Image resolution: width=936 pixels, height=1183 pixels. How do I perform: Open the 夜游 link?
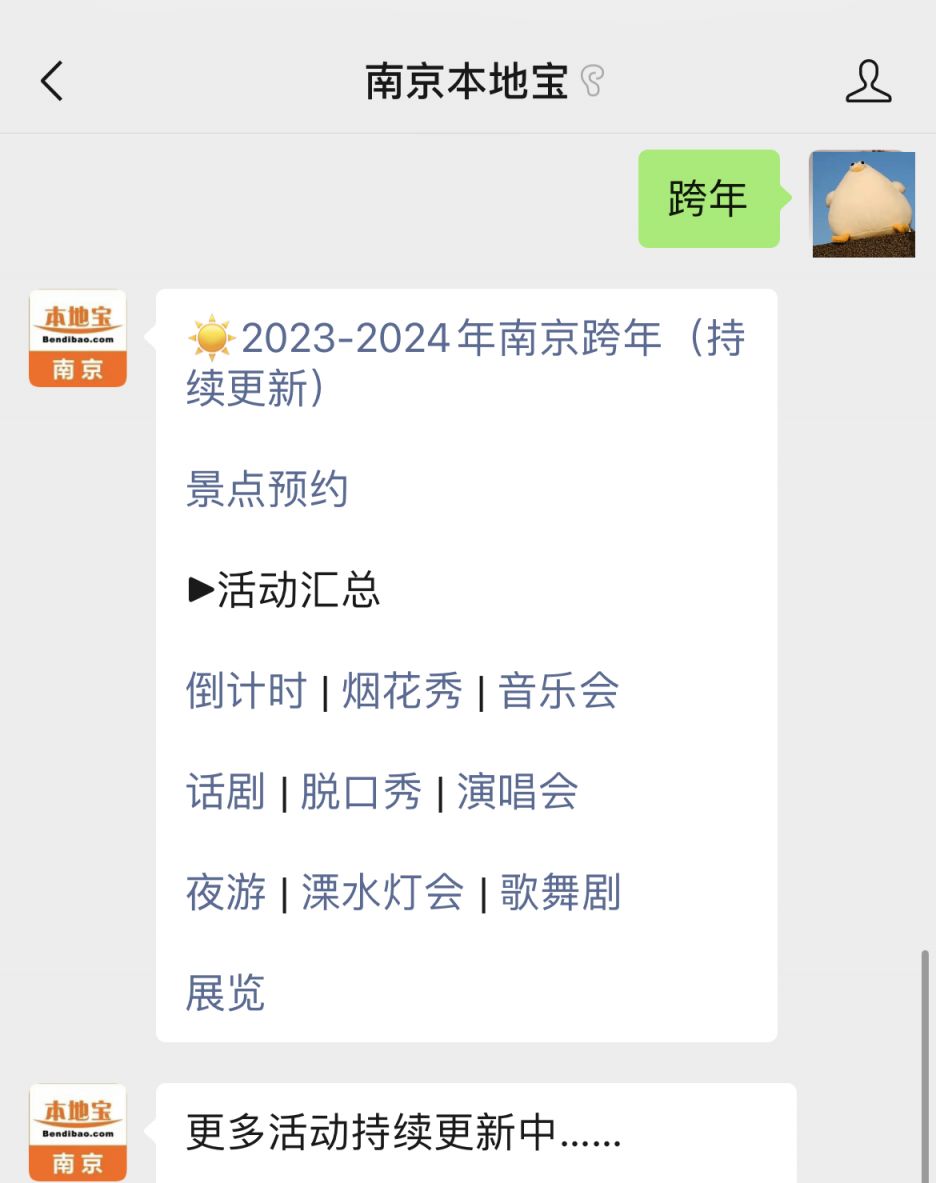click(226, 893)
